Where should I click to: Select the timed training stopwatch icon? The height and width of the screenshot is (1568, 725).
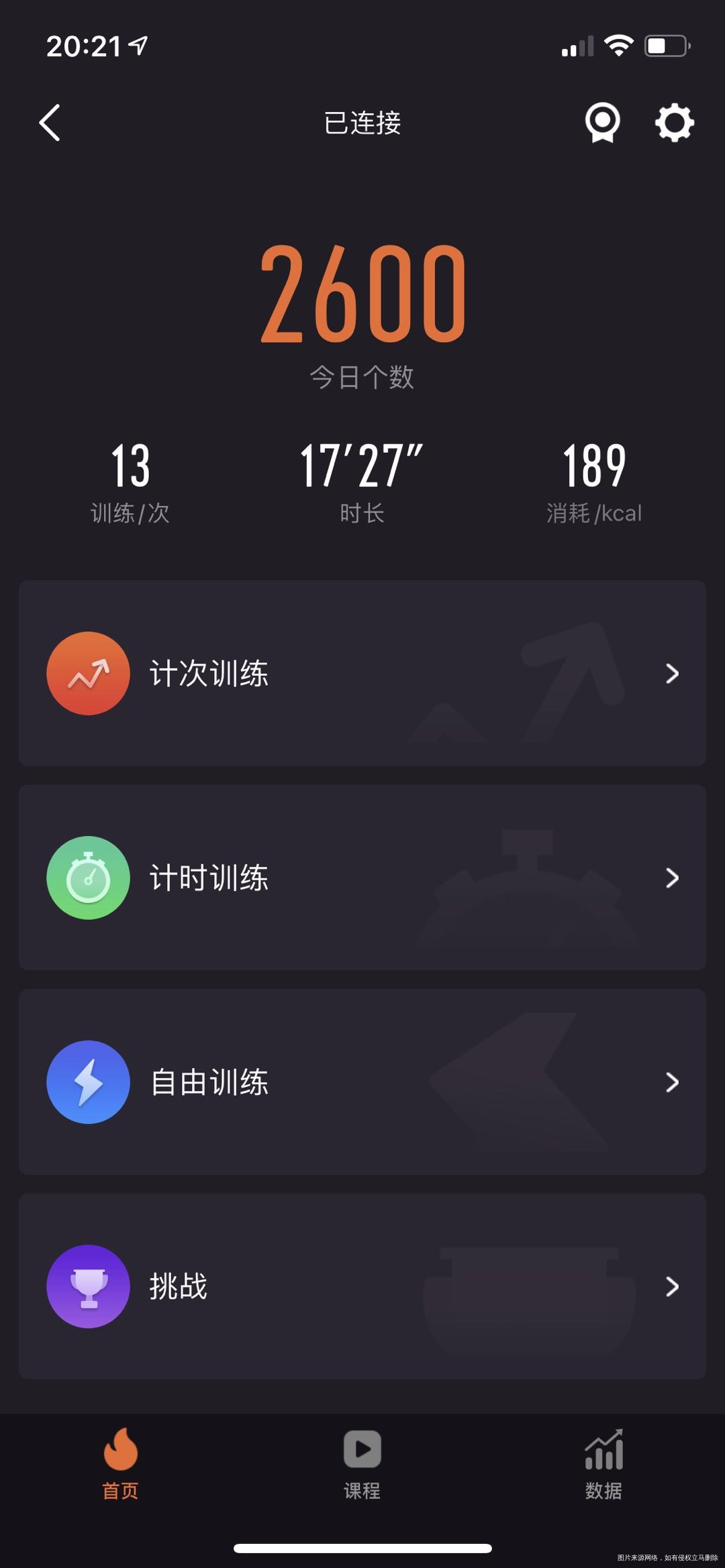pos(87,878)
